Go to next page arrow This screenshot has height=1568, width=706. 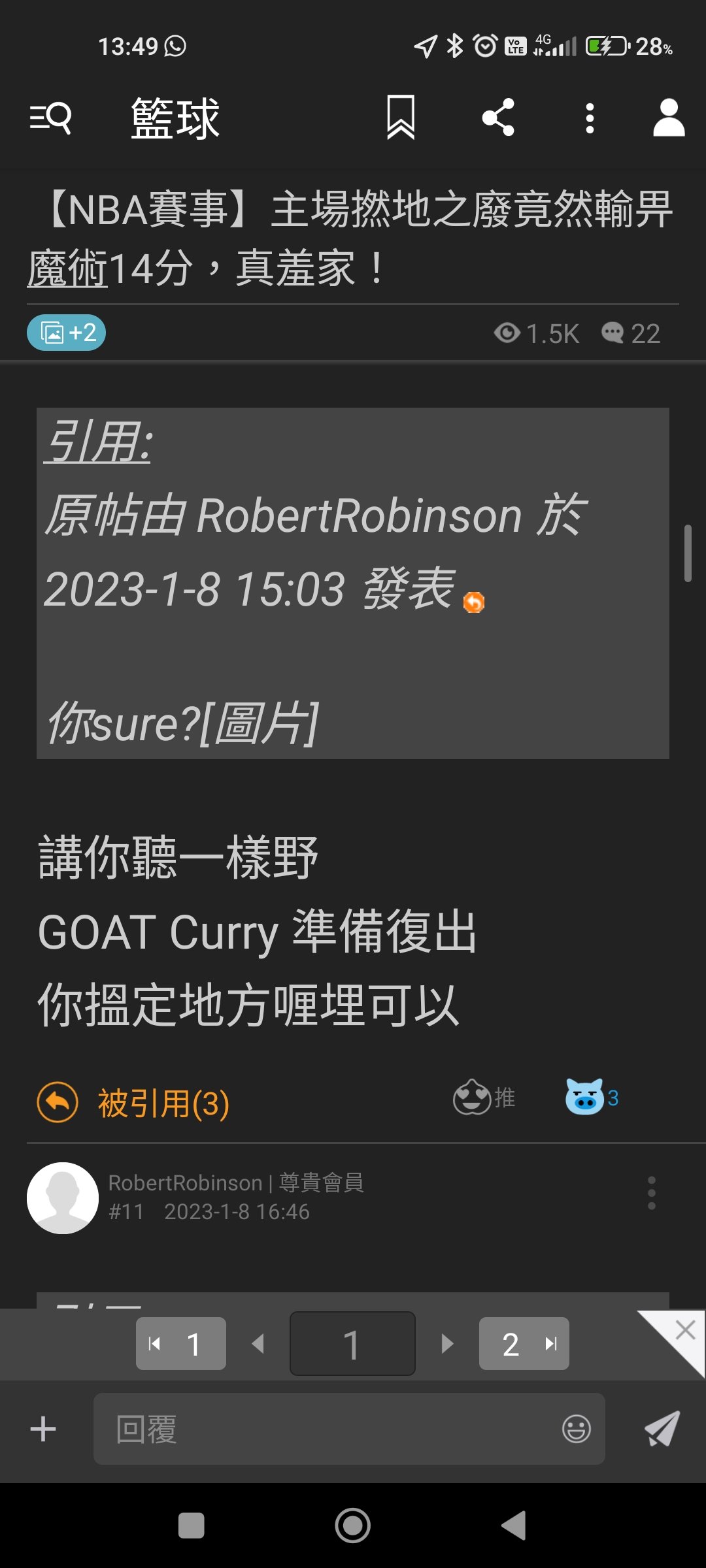tap(447, 1344)
